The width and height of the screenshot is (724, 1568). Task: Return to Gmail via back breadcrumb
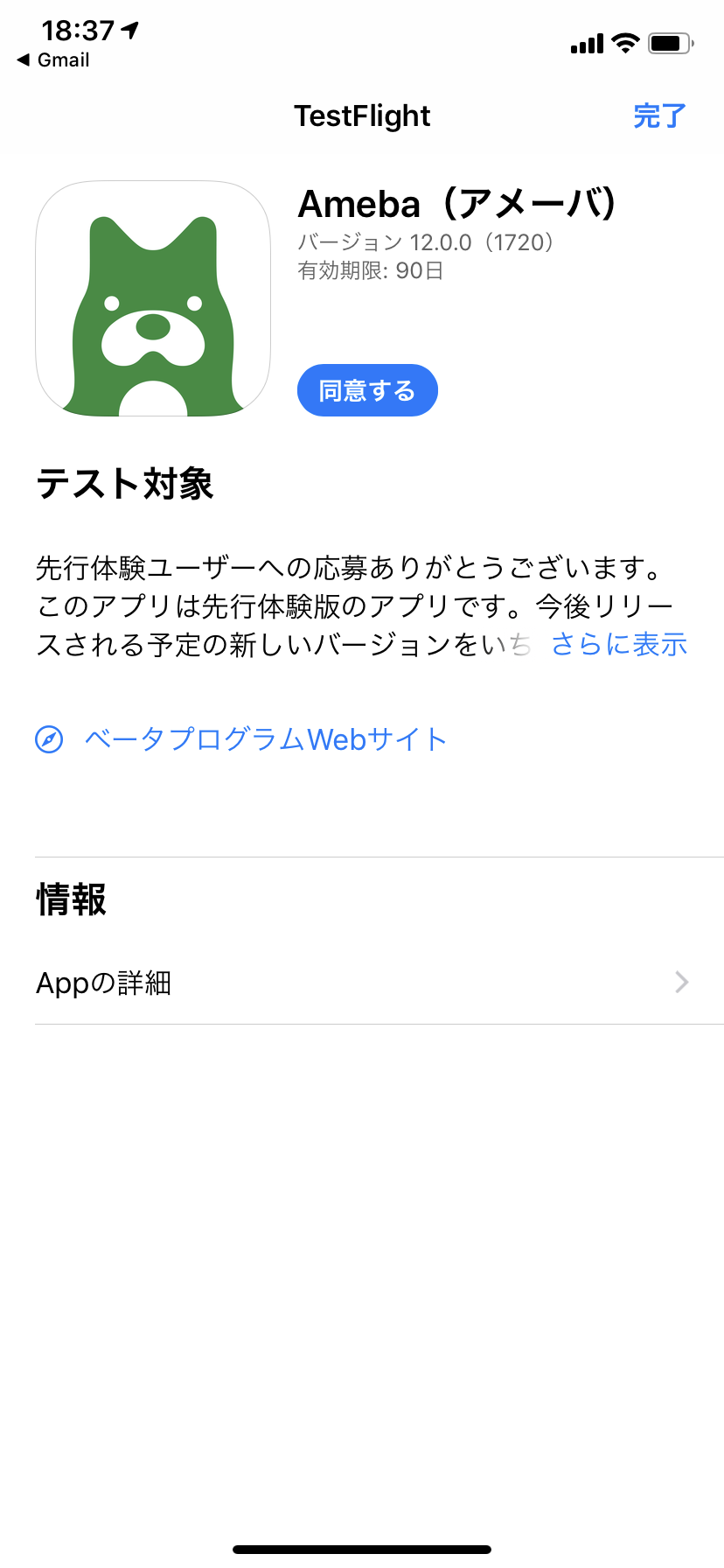point(53,59)
